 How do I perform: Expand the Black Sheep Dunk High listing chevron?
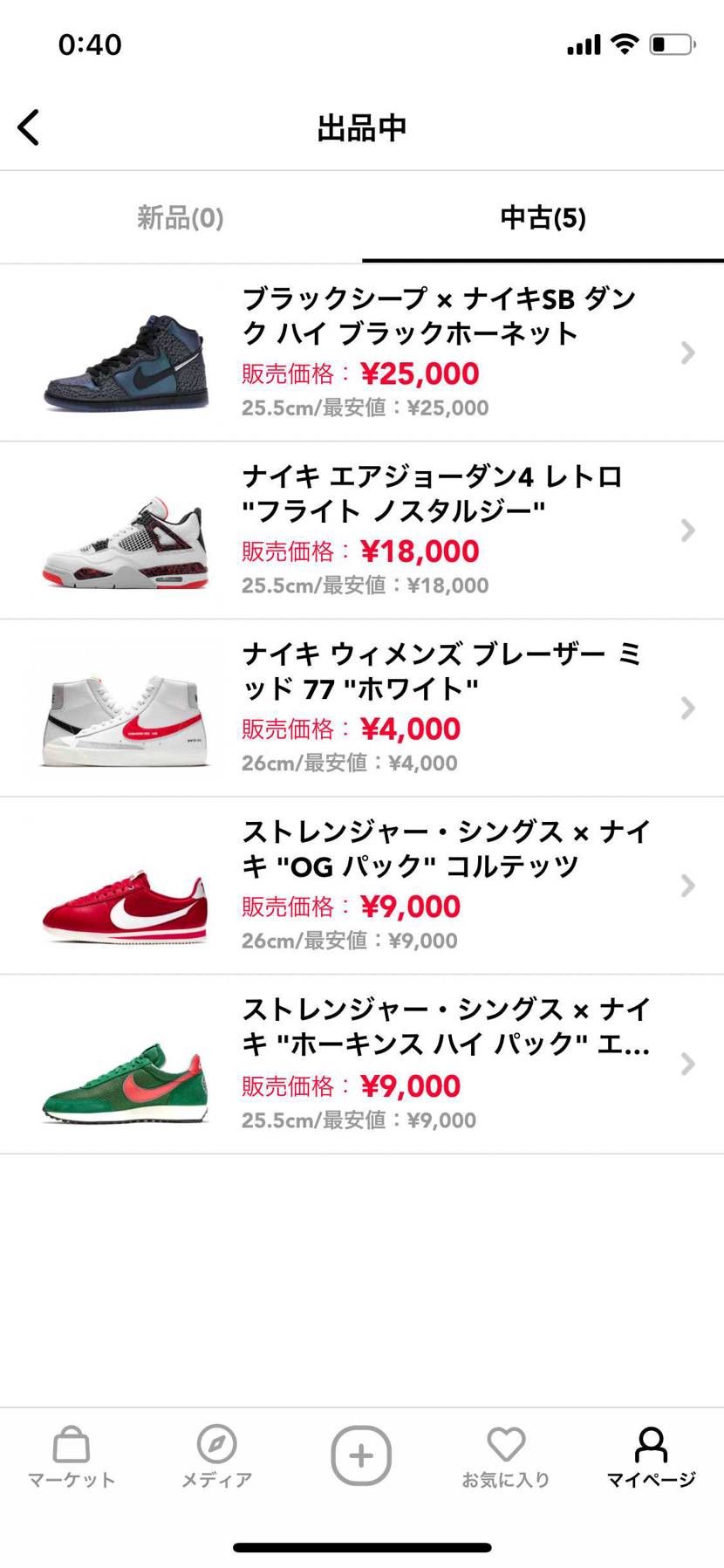(688, 353)
